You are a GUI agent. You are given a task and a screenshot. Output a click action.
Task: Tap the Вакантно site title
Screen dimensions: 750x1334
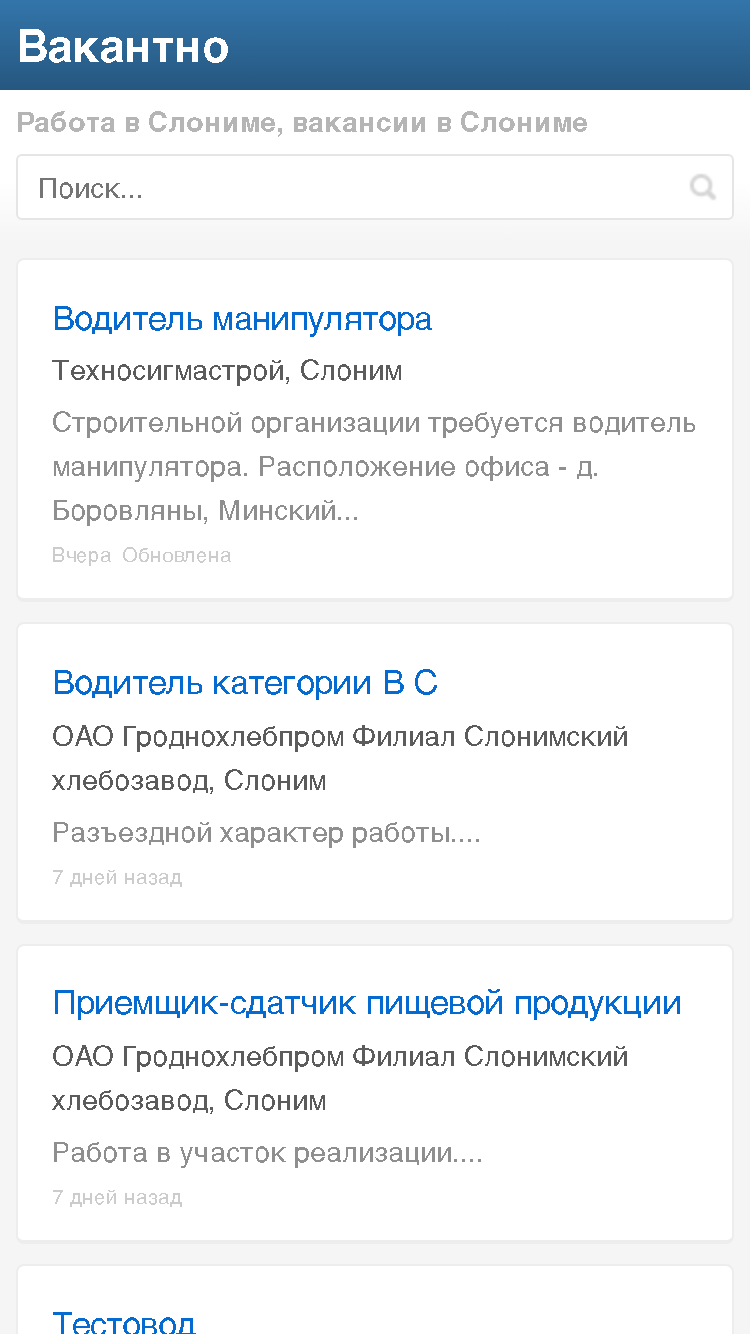coord(123,46)
